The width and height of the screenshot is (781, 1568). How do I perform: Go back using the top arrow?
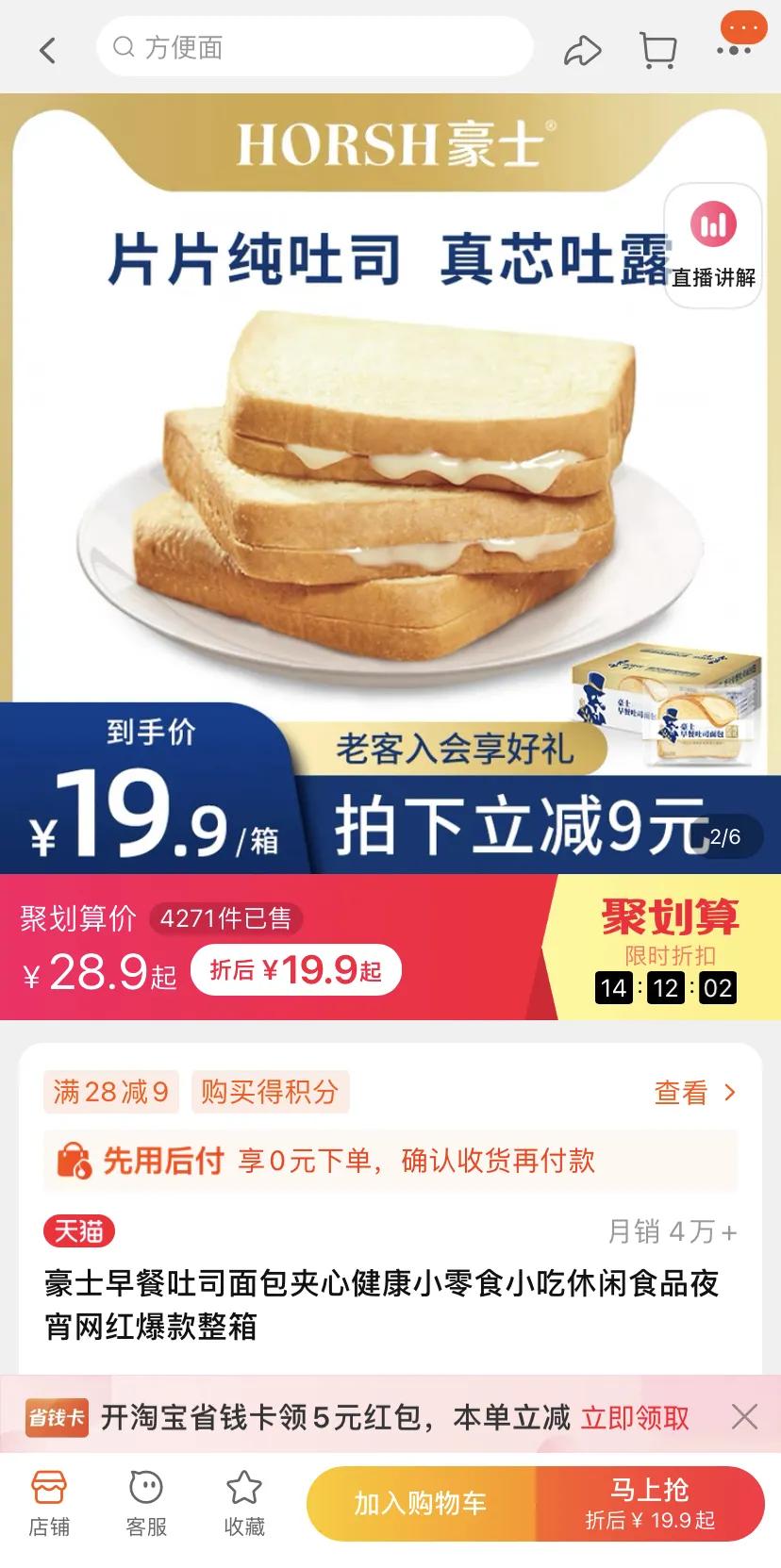pos(47,49)
